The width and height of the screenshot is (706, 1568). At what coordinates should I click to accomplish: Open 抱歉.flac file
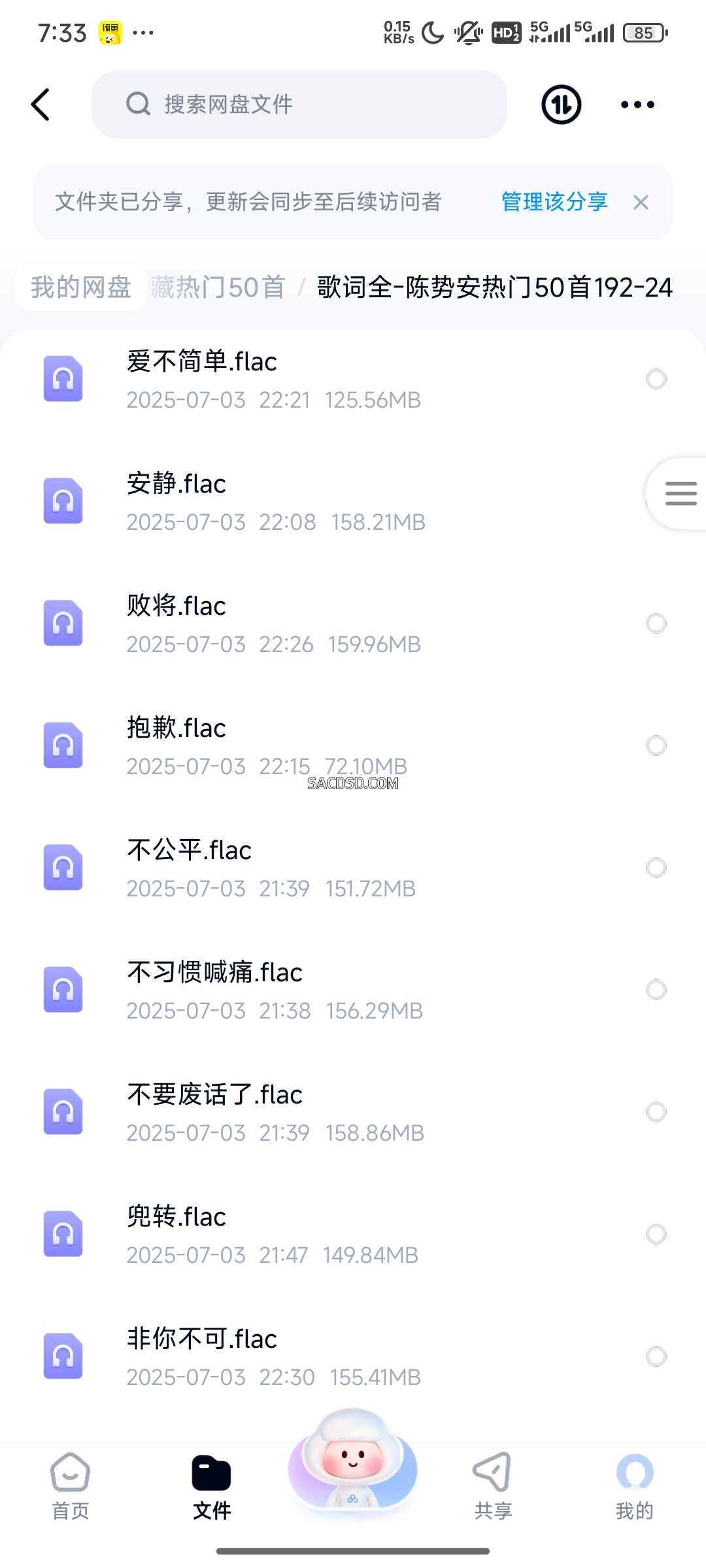[353, 745]
